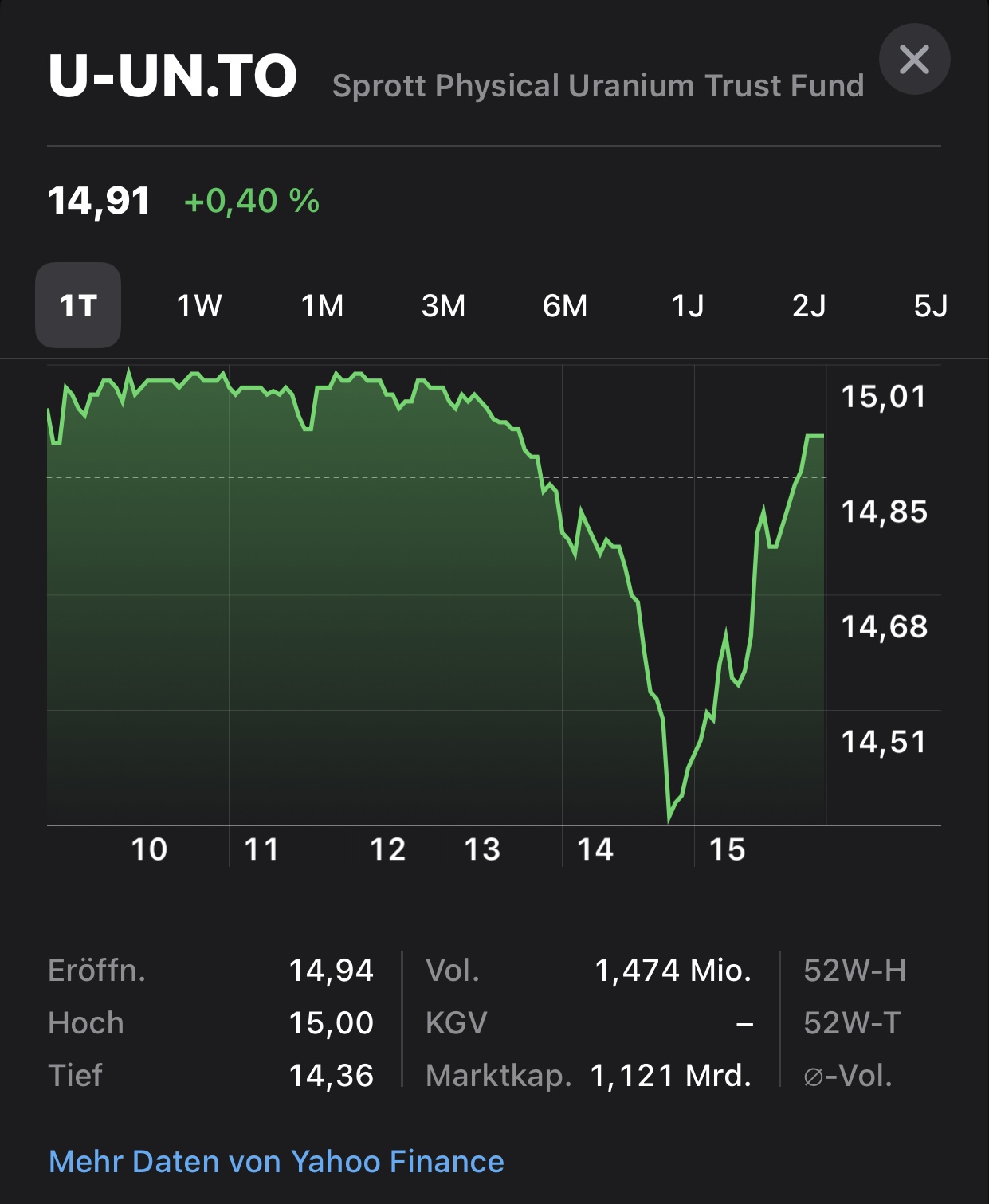Image resolution: width=989 pixels, height=1204 pixels.
Task: Switch to the 3M chart range
Action: point(443,305)
